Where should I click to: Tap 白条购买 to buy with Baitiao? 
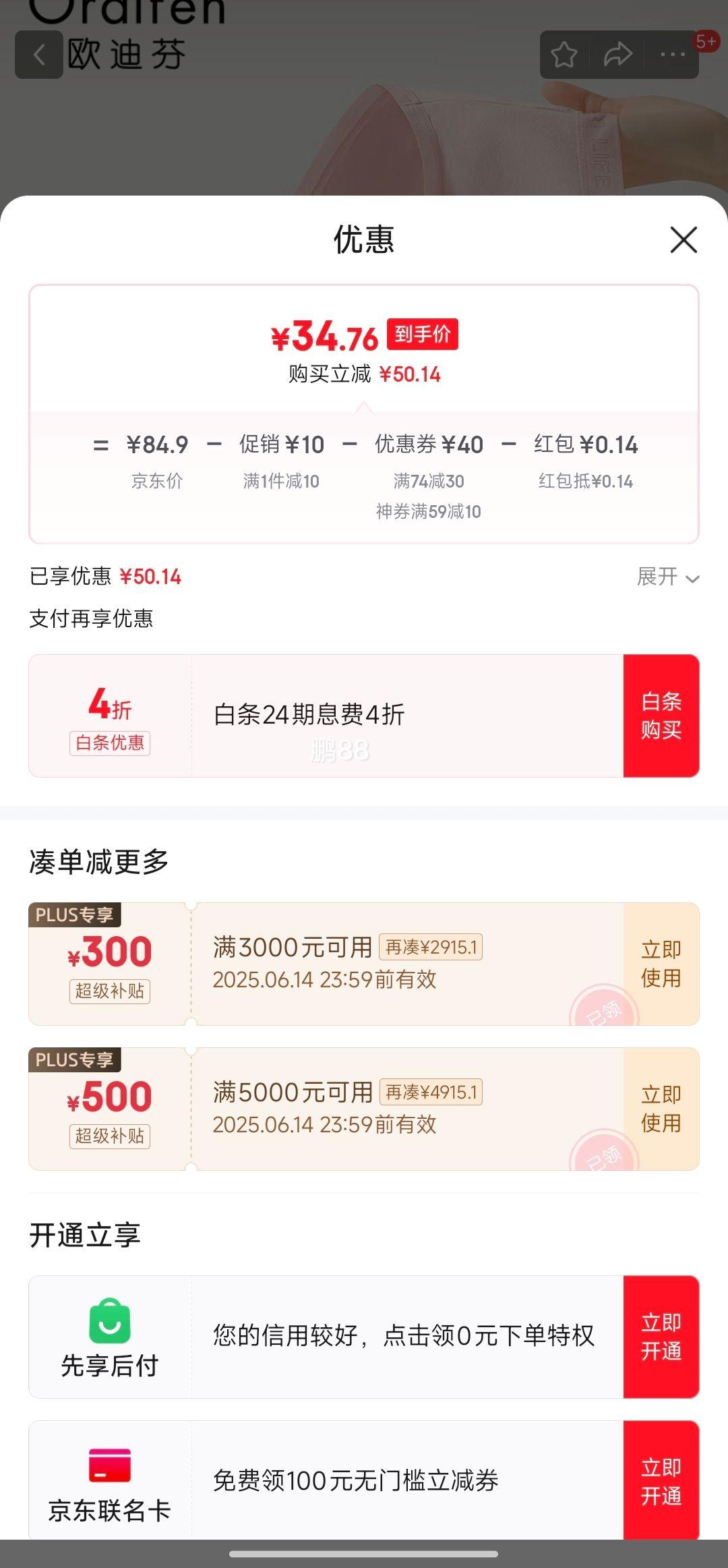(x=661, y=716)
